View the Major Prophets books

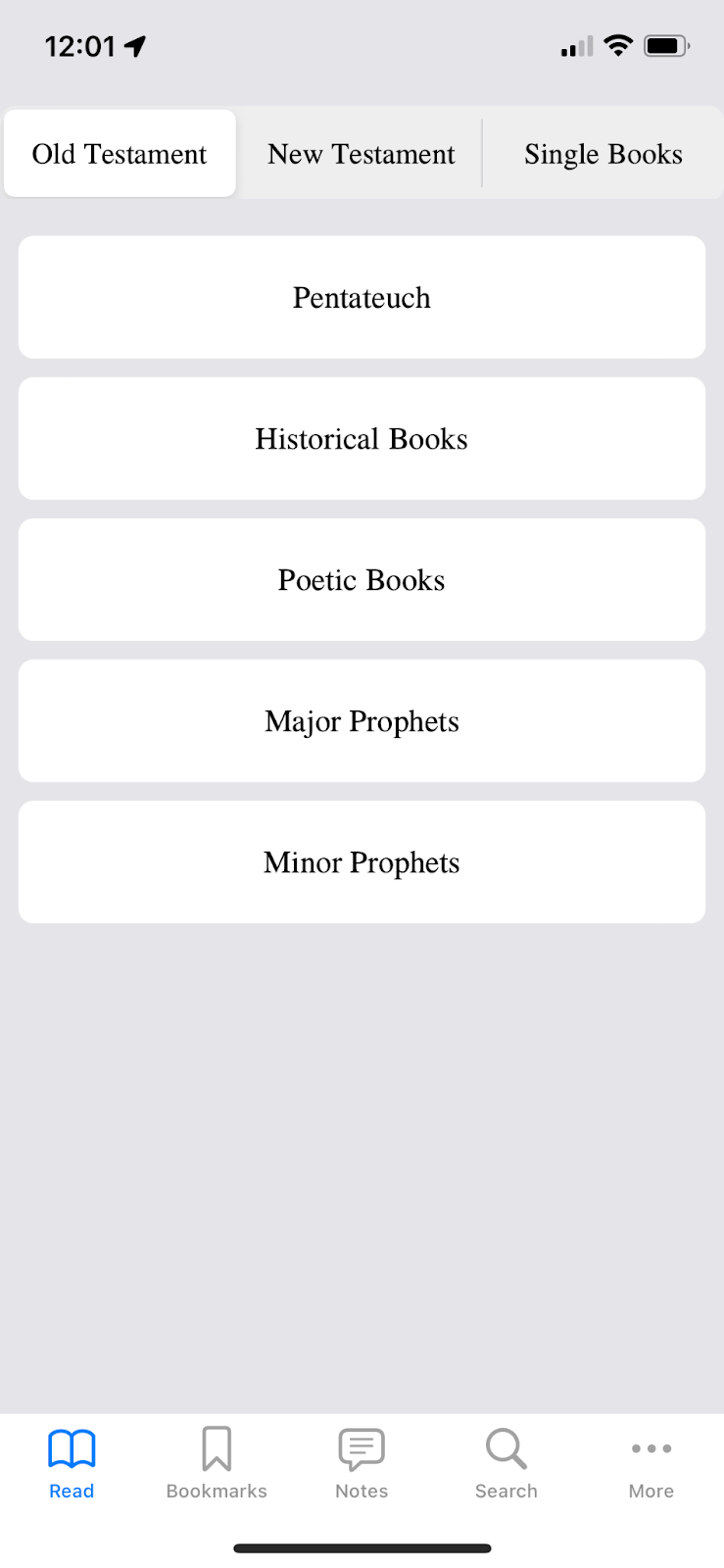(362, 720)
